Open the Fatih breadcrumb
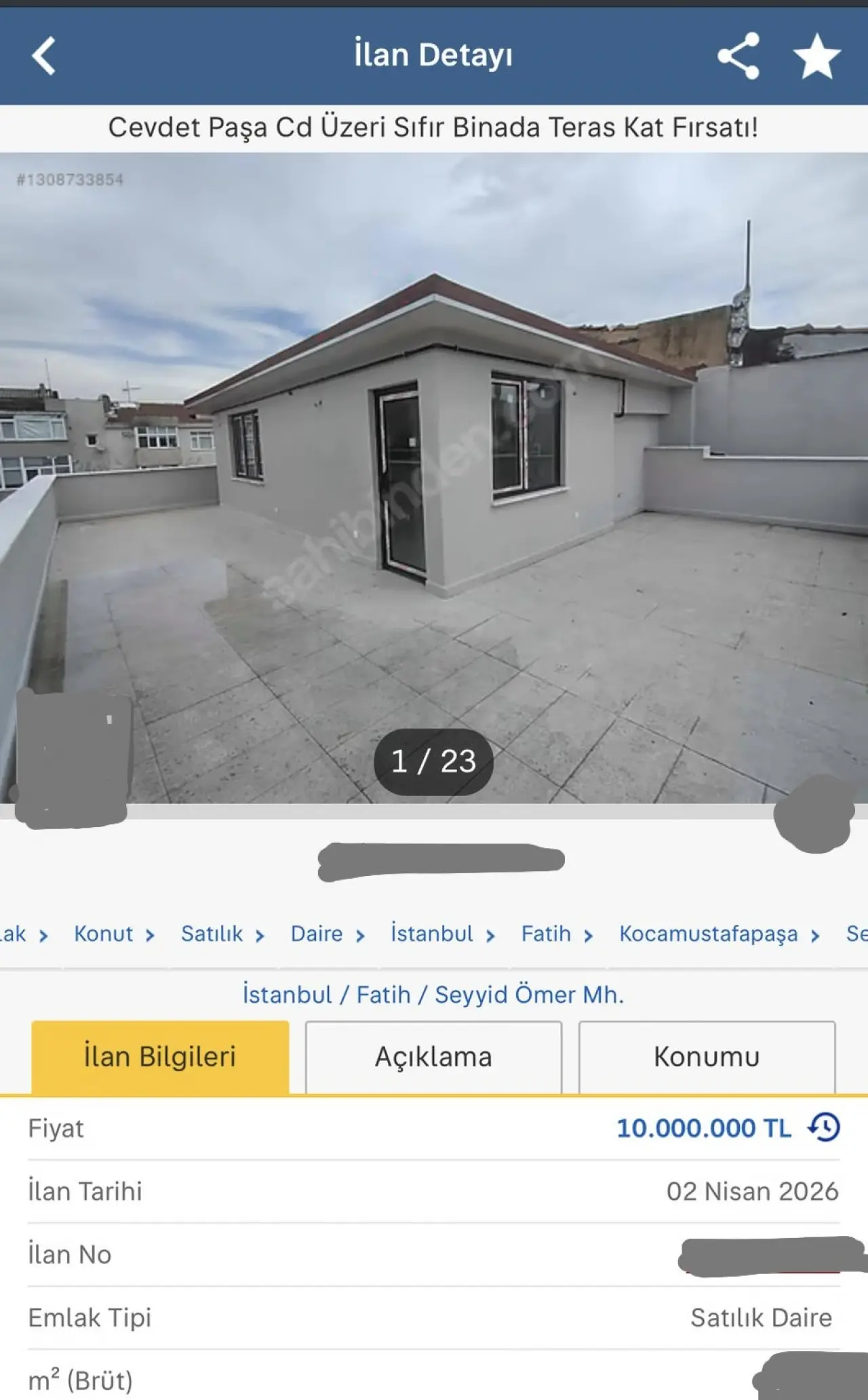The image size is (868, 1400). [x=546, y=934]
